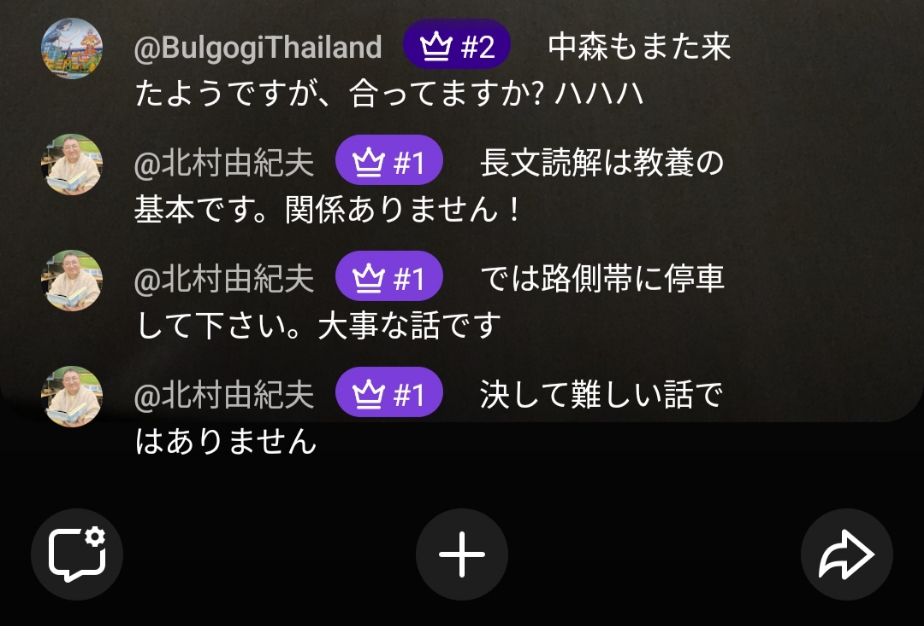Open 北村由紀夫's avatar beside 長文読解 message
924x626 pixels.
pos(72,164)
